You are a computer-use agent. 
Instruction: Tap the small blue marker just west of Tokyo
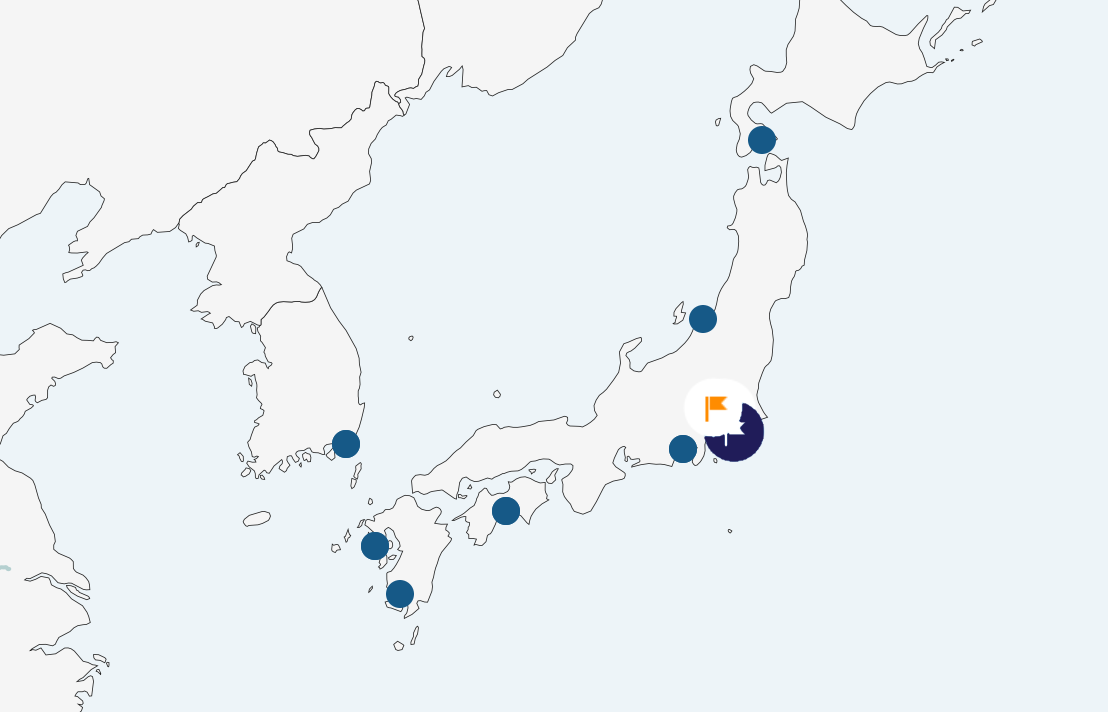[x=682, y=450]
